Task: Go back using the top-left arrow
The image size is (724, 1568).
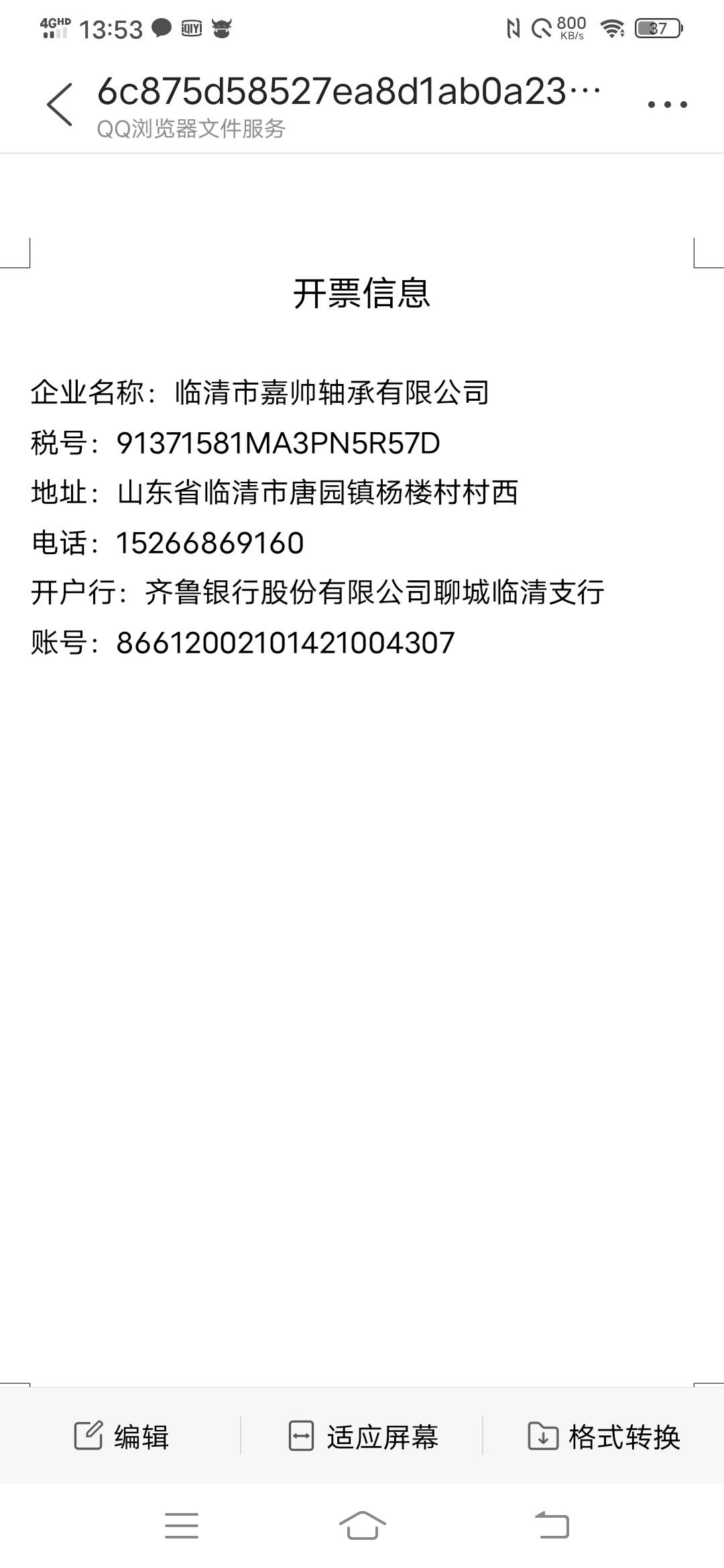Action: (x=60, y=105)
